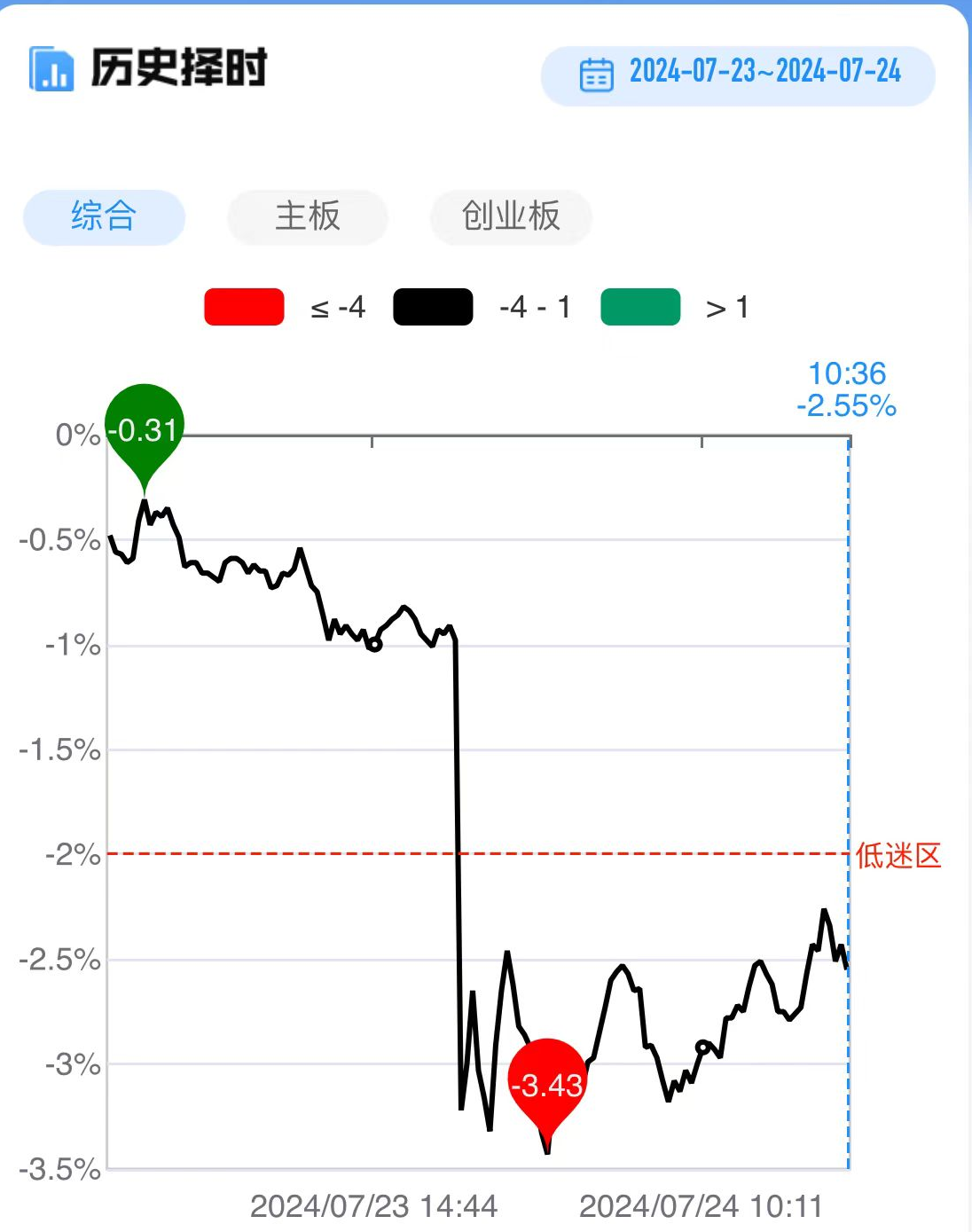Screen dimensions: 972x1232
Task: Tap the red -3.43 chart marker
Action: [x=548, y=1084]
